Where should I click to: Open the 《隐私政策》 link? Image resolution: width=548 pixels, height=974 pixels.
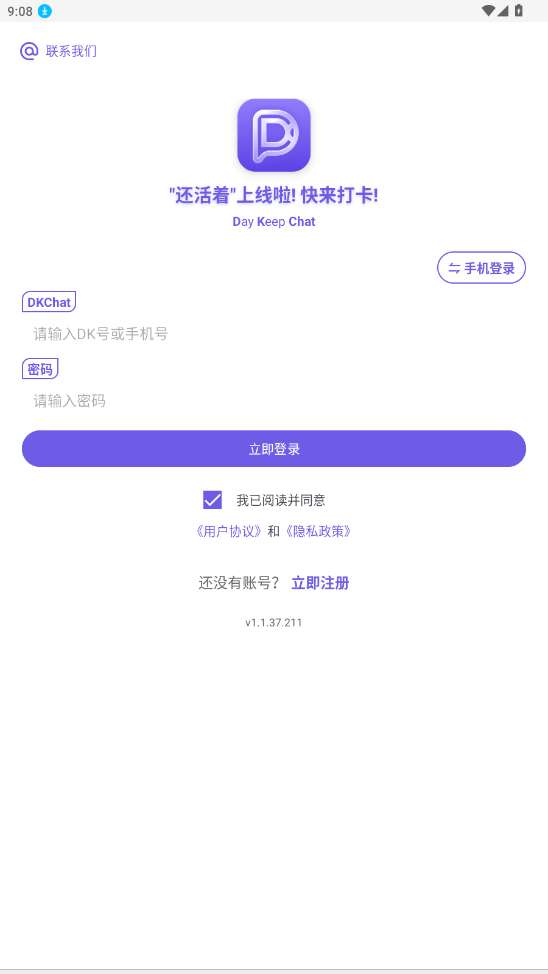coord(319,531)
